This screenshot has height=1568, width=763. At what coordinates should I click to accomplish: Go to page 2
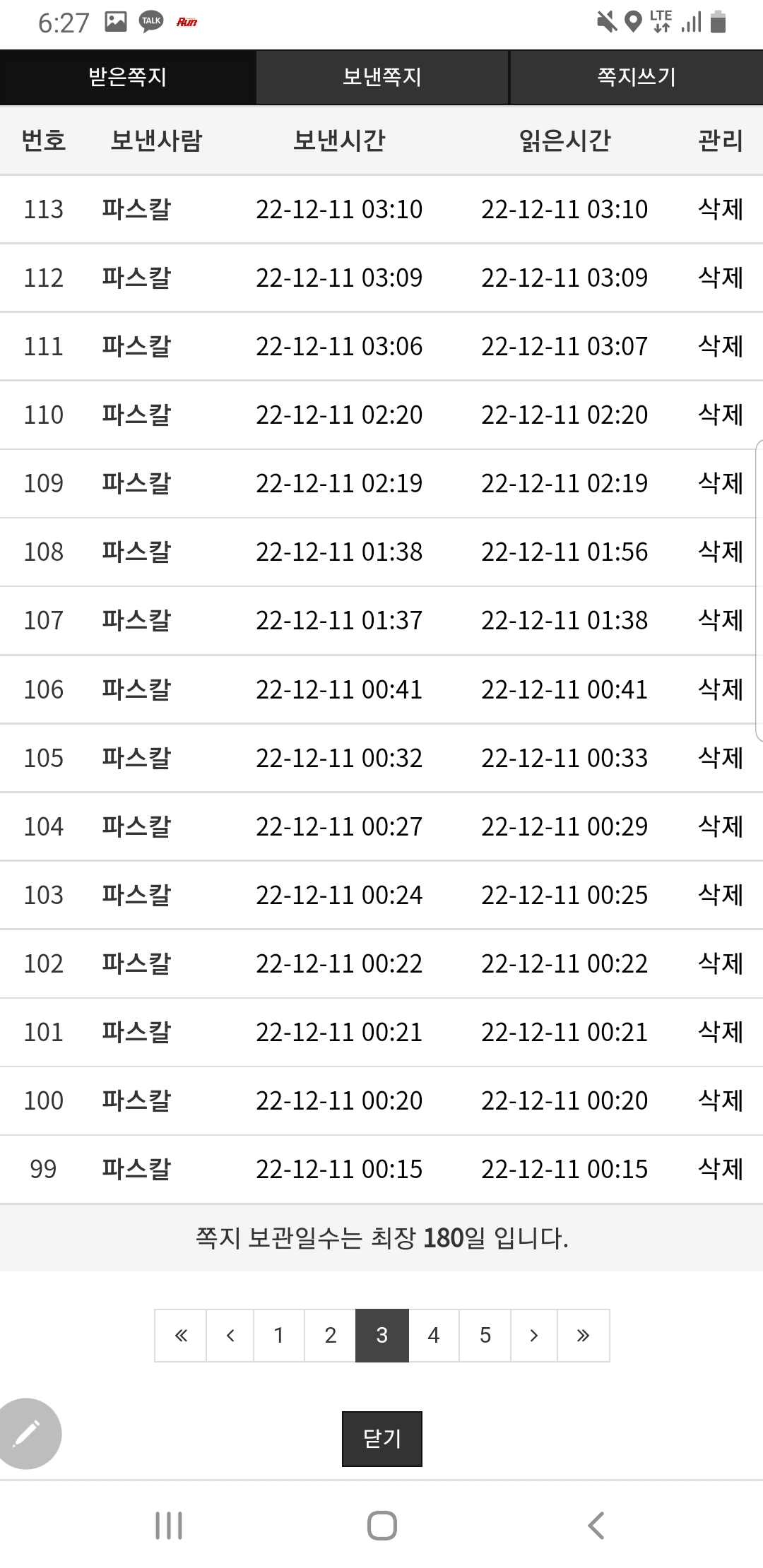coord(330,1335)
